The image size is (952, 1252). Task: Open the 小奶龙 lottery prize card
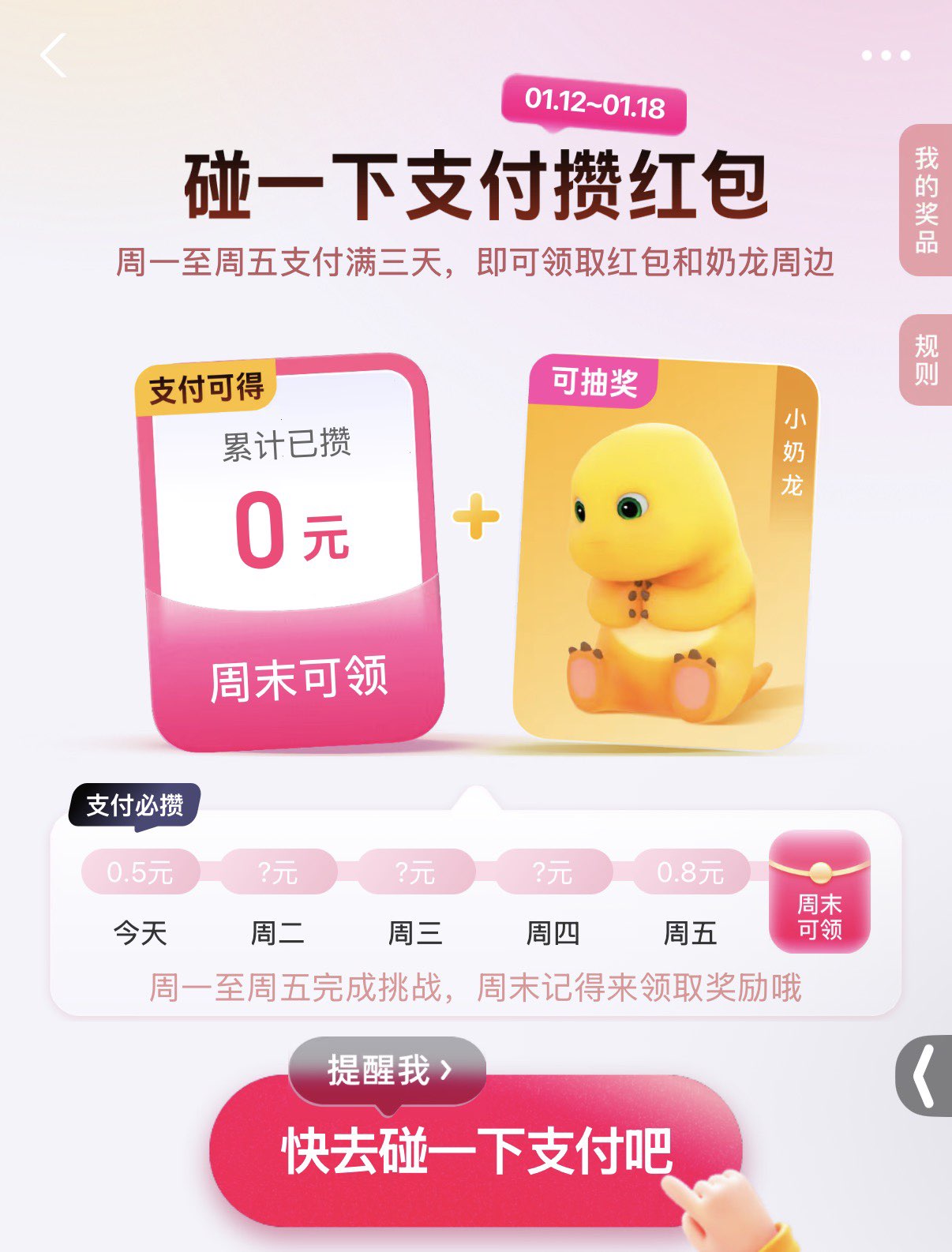665,552
